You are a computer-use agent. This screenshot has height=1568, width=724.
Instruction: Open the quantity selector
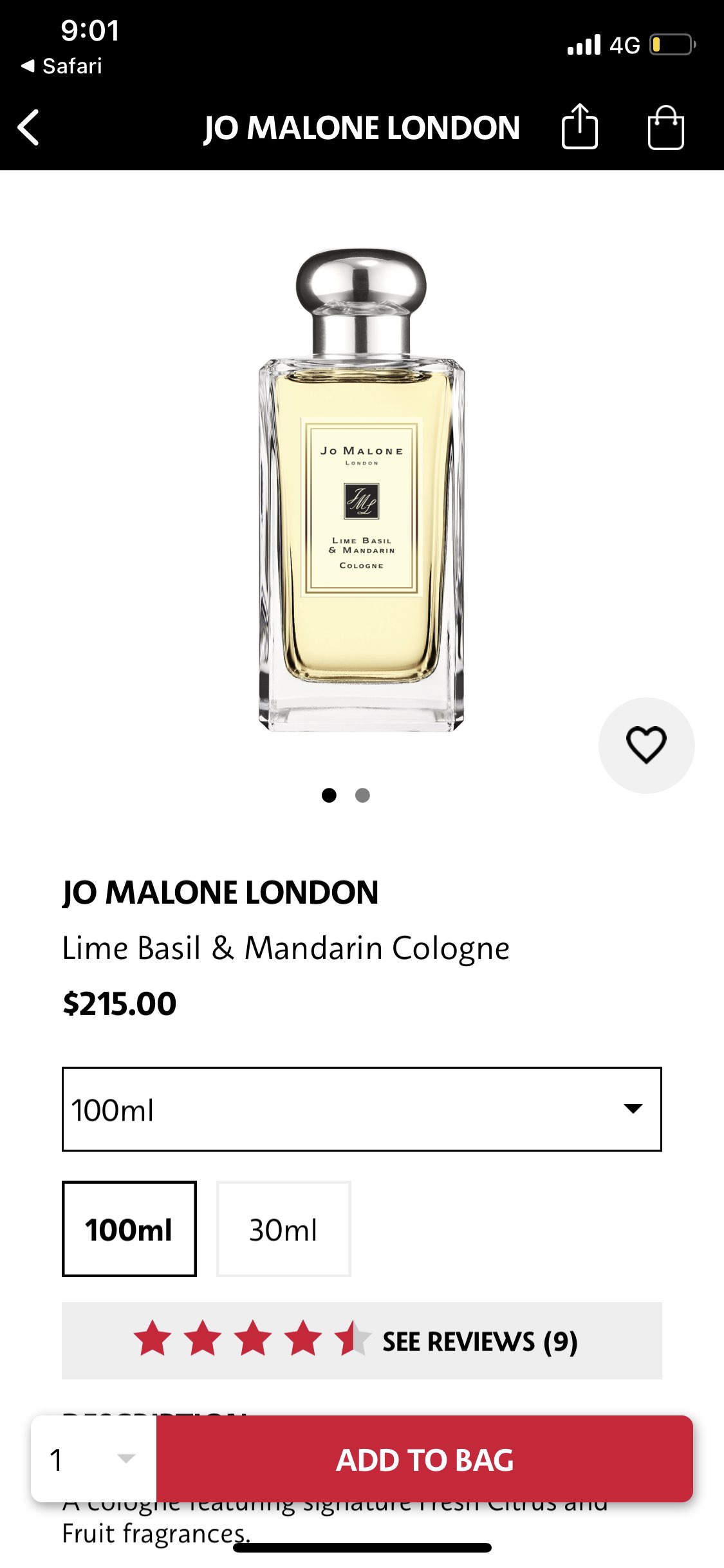(x=93, y=1459)
